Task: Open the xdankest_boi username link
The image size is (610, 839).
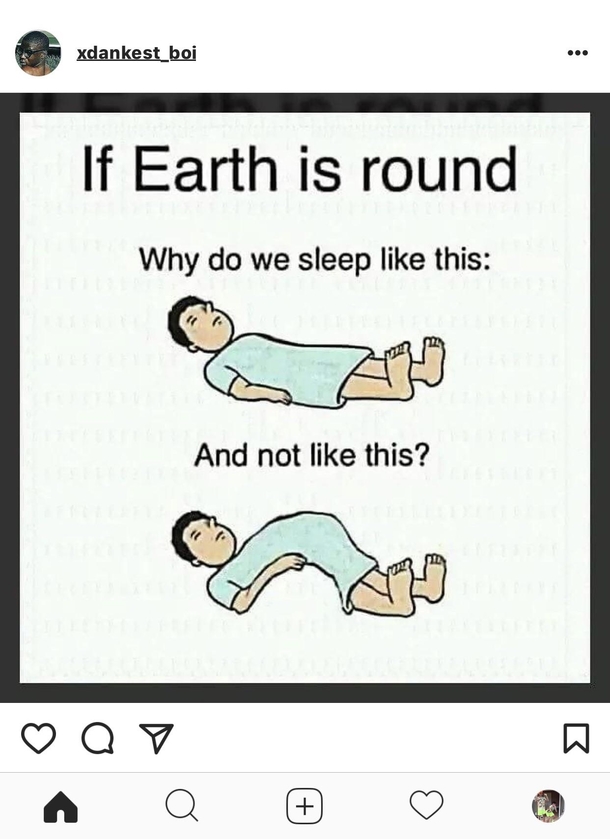Action: click(x=136, y=53)
